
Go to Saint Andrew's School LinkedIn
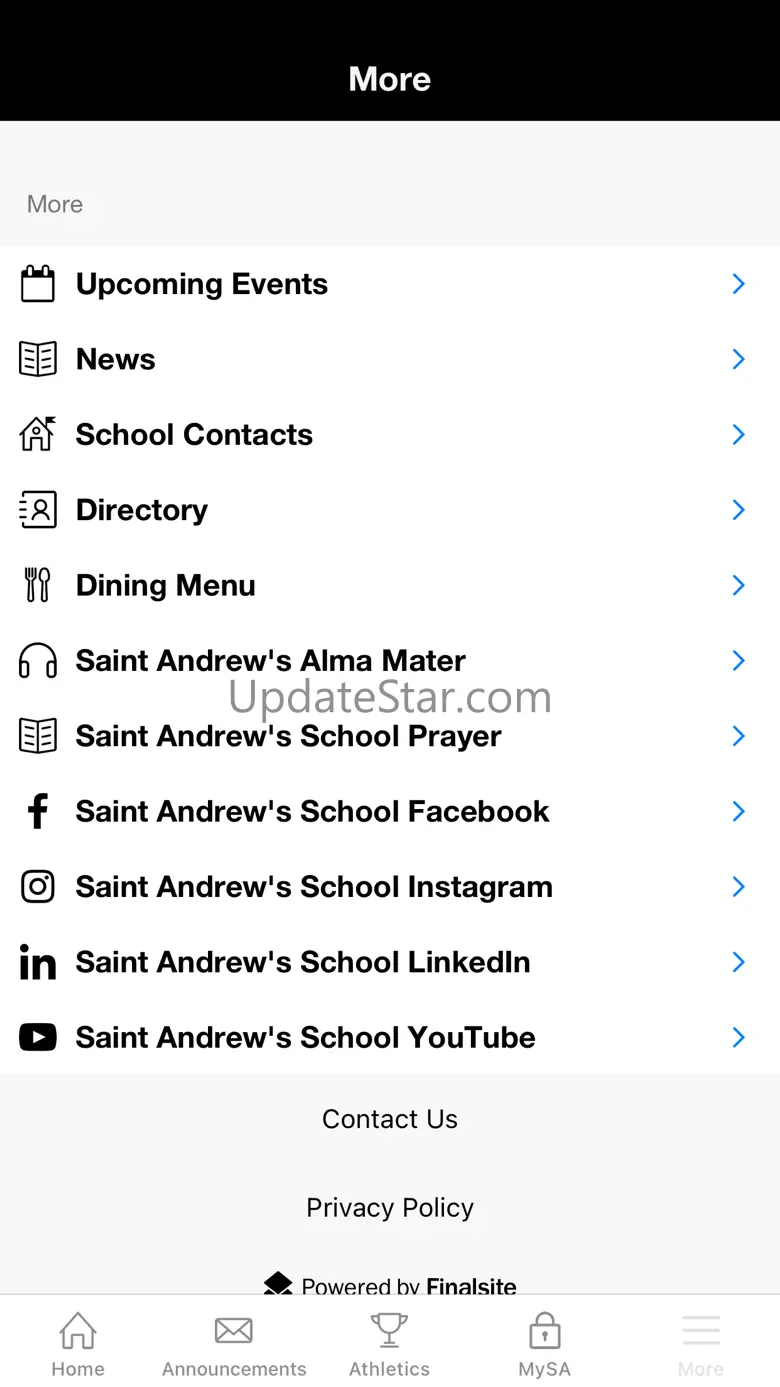pyautogui.click(x=389, y=962)
